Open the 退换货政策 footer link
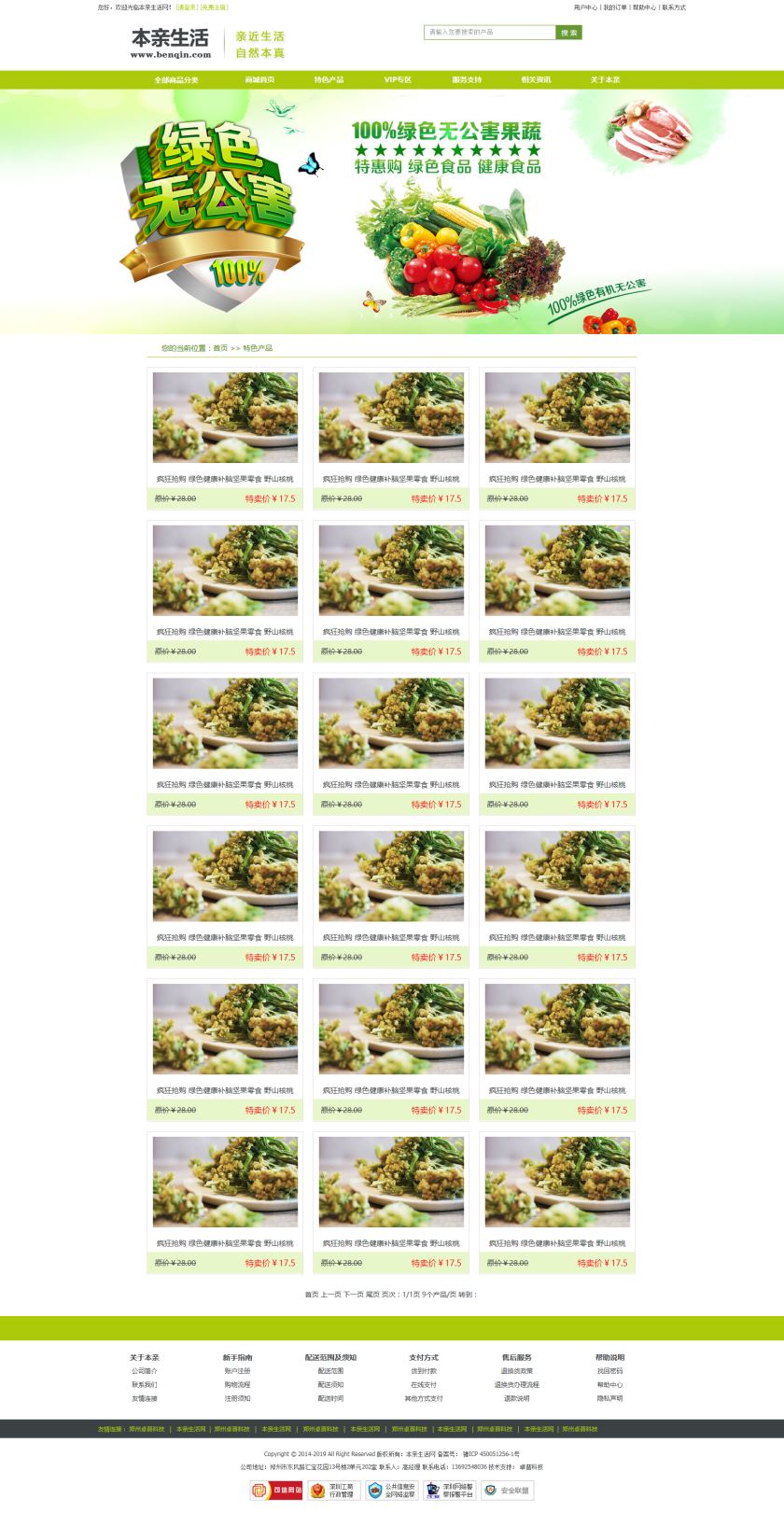The image size is (784, 1513). coord(516,1371)
